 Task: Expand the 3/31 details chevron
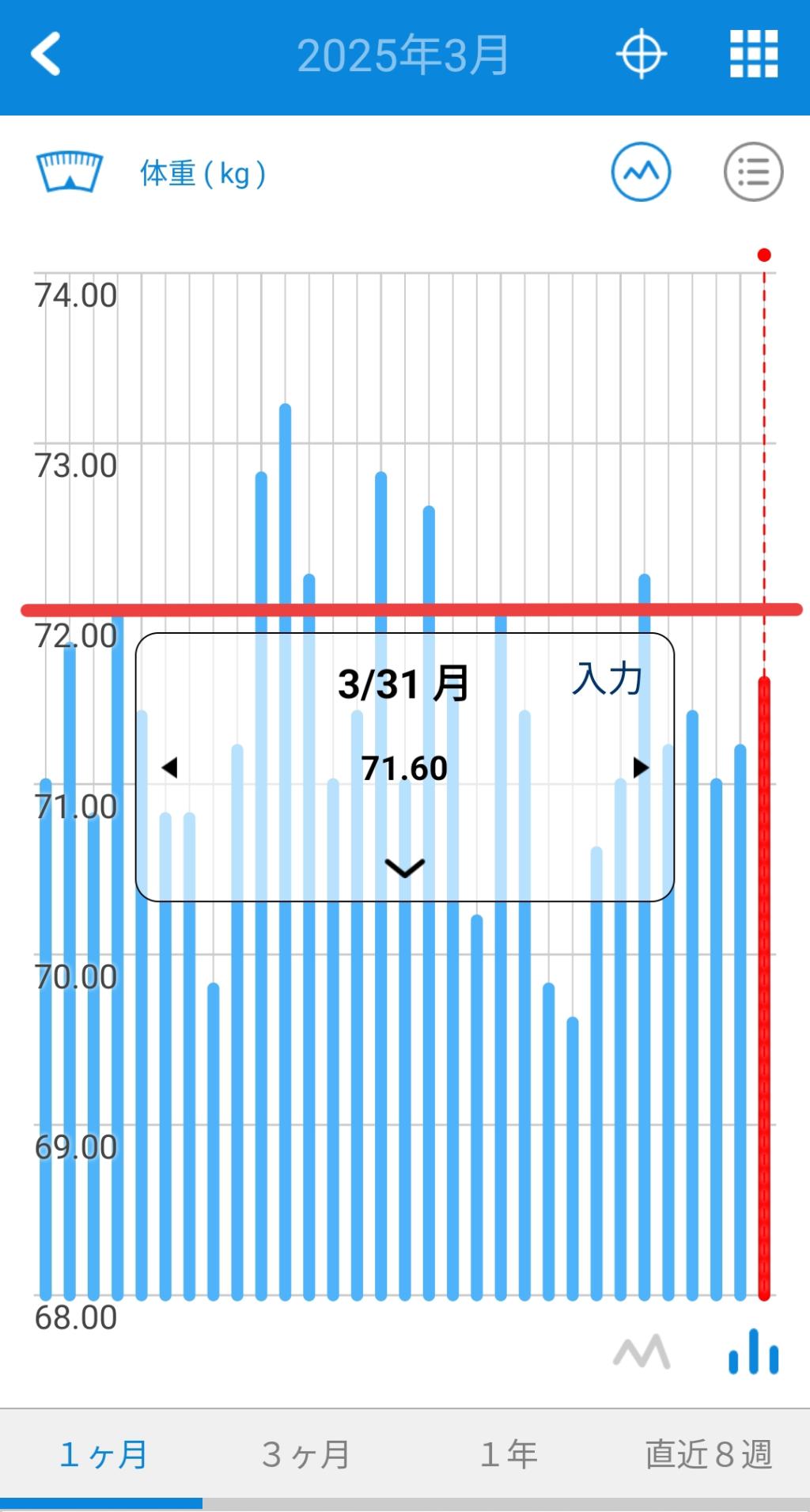point(404,868)
